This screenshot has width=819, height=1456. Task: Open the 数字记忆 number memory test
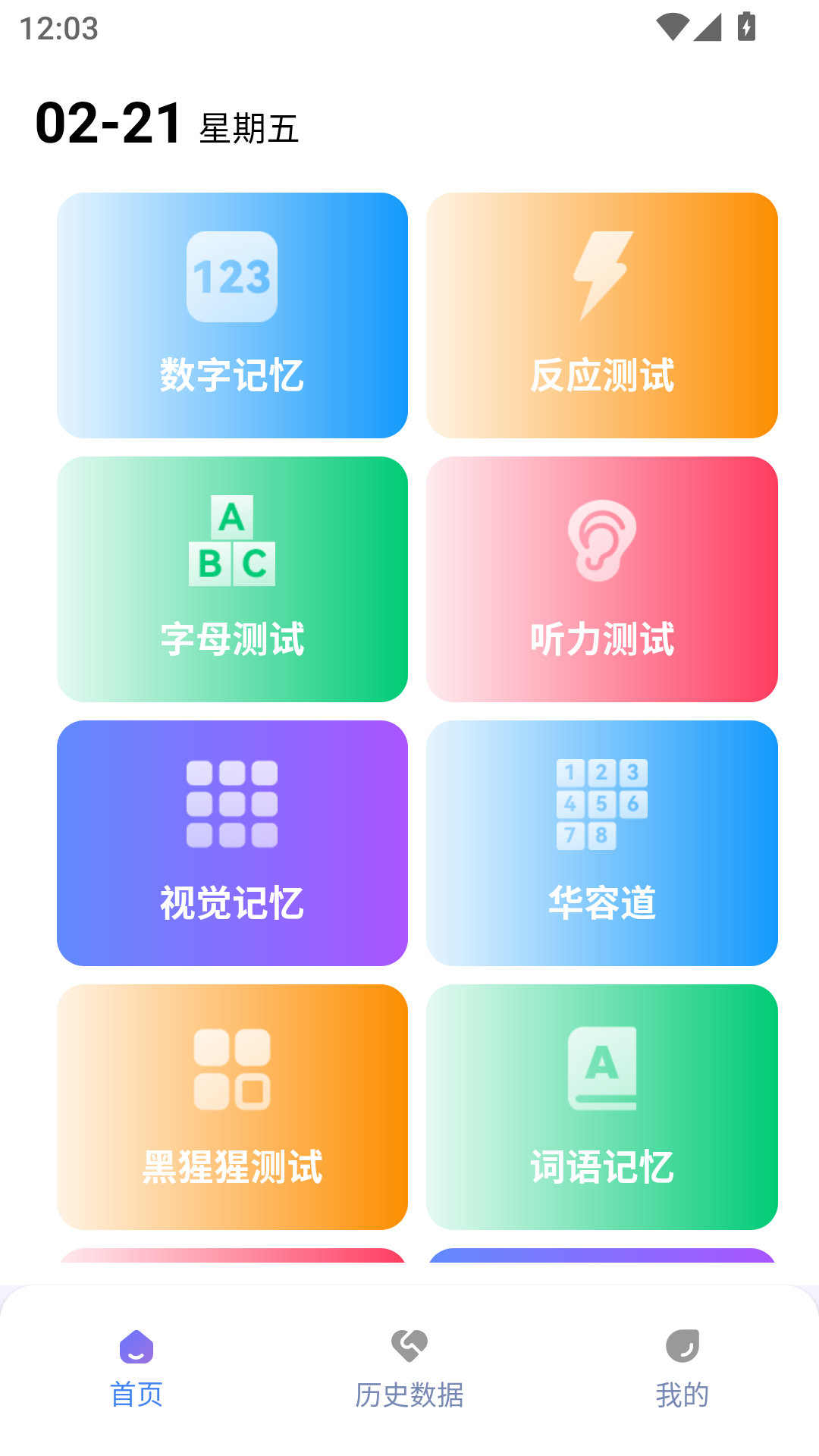(x=231, y=315)
